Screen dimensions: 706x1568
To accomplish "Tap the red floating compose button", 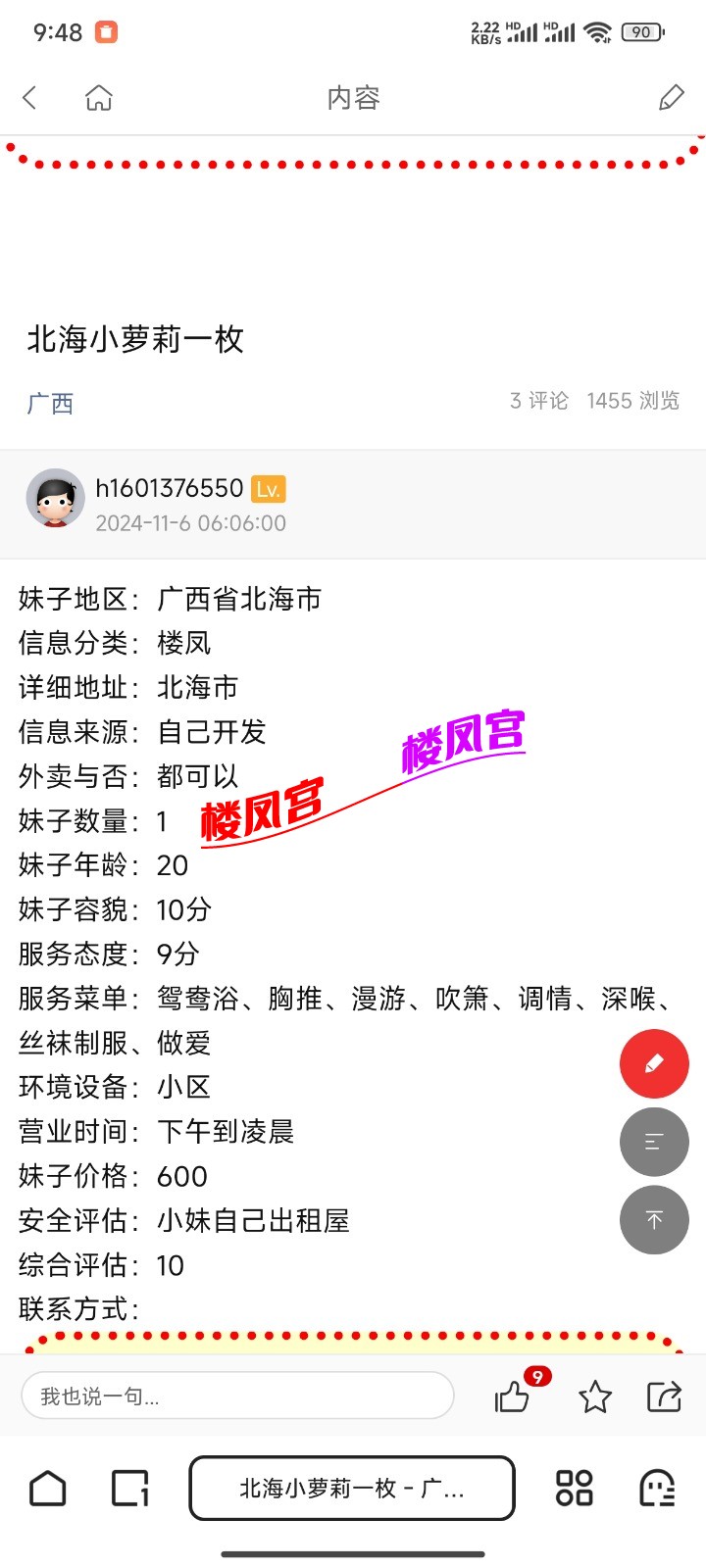I will 654,1063.
